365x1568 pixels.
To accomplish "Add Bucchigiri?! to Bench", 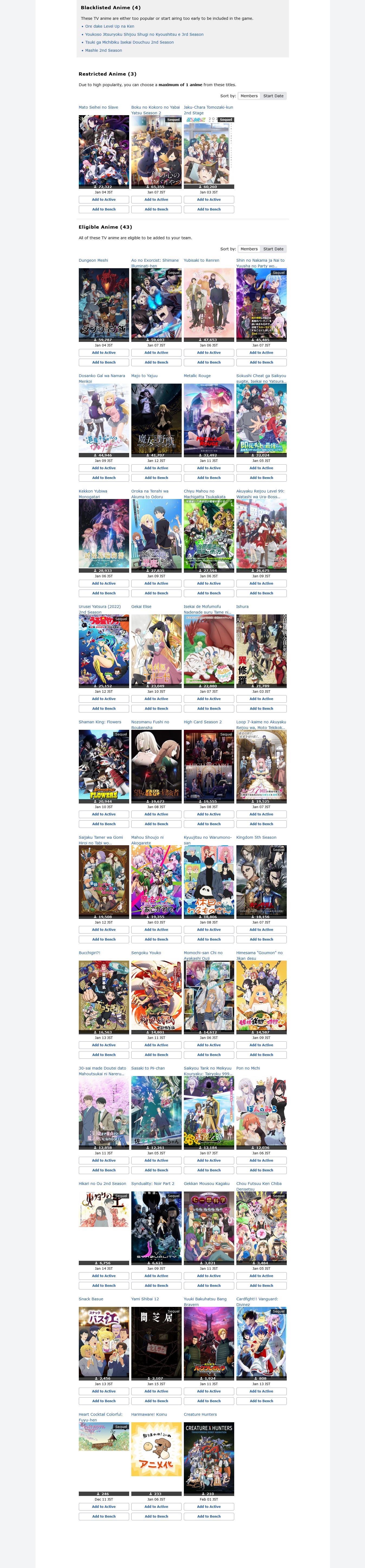I will 103,1055.
